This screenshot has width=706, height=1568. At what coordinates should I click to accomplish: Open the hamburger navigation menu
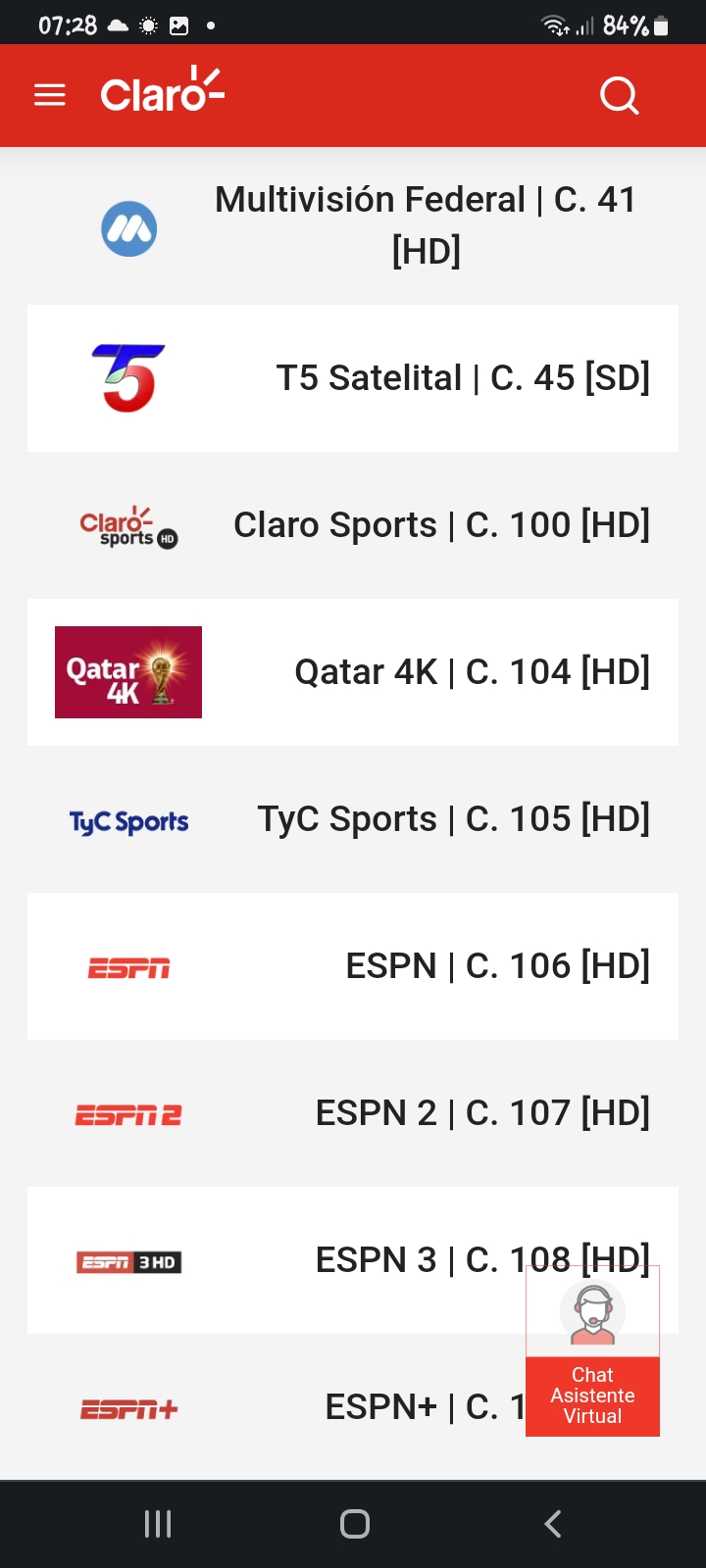click(x=50, y=95)
